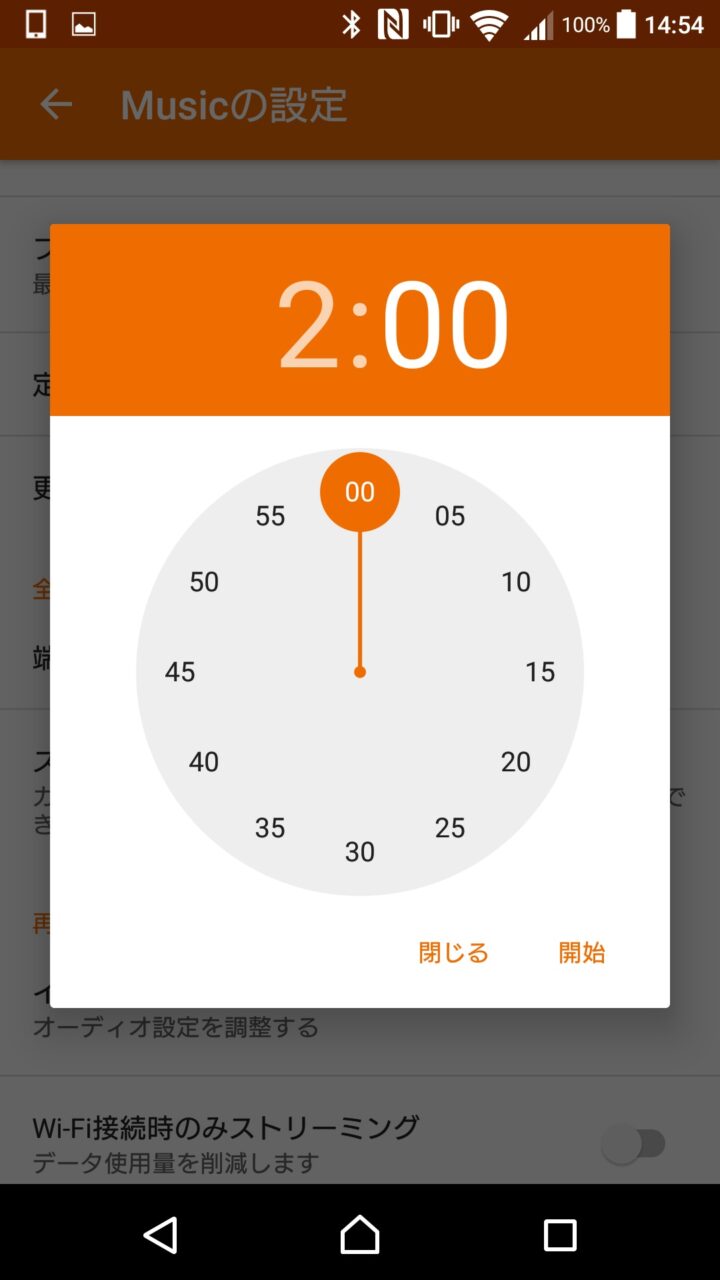Select the minutes value 00 in header

click(x=446, y=326)
